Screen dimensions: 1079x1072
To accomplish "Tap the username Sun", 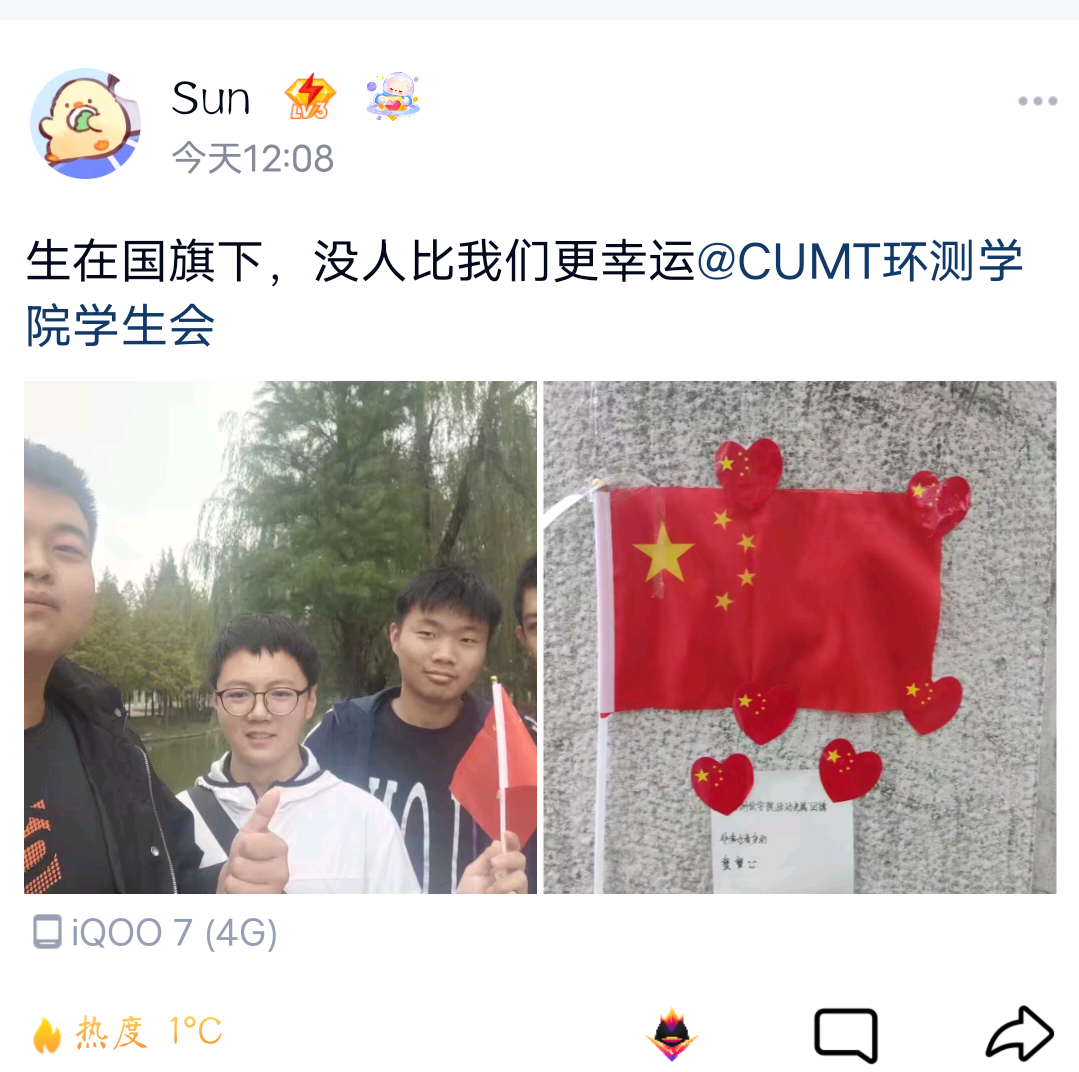I will coord(211,98).
